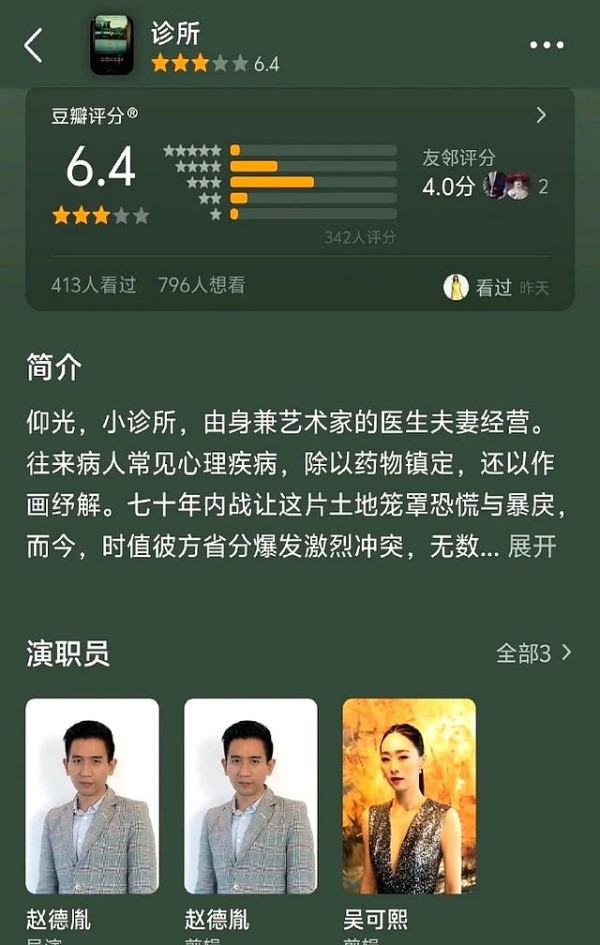Open the 诊所 movie poster thumbnail
This screenshot has height=945, width=600.
(x=112, y=46)
